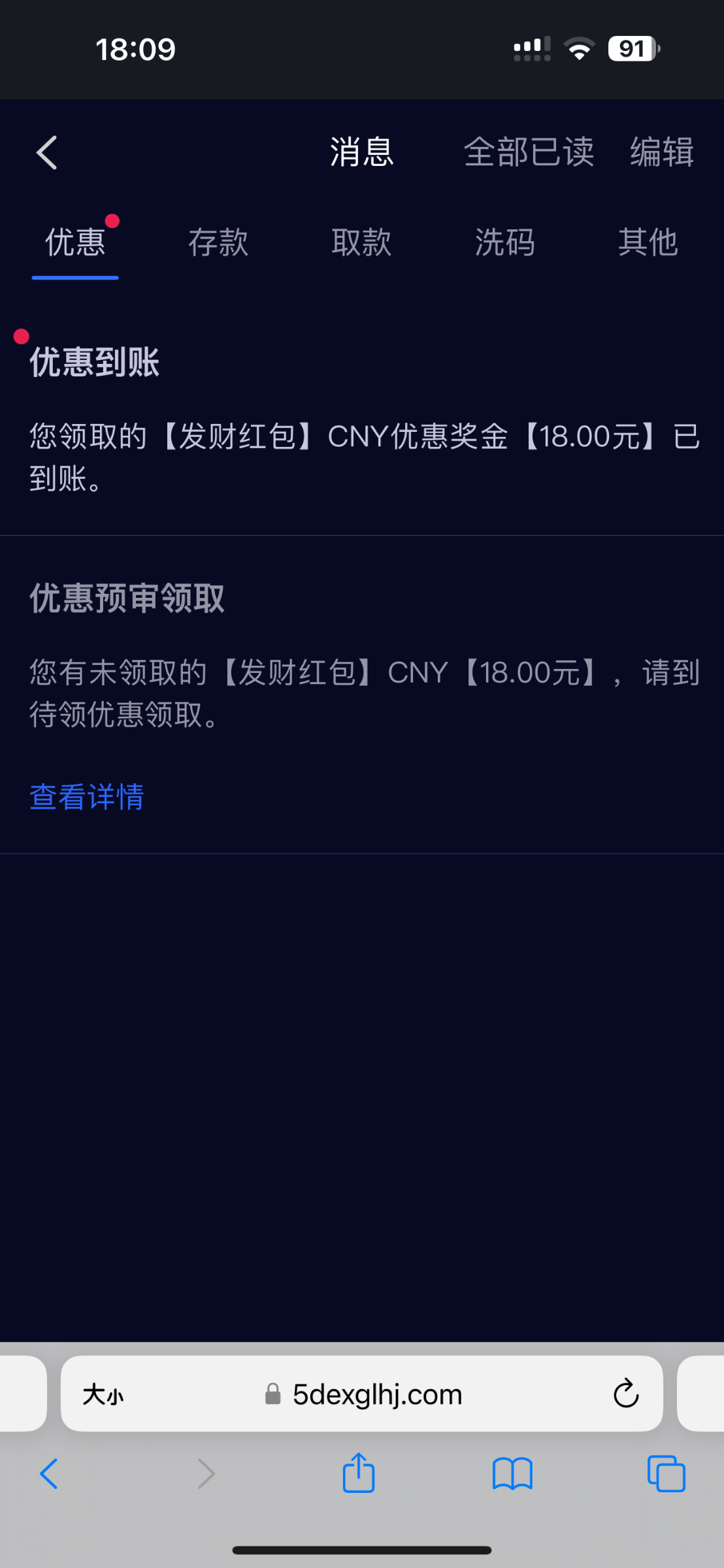Tap the Safari back arrow
The width and height of the screenshot is (724, 1568).
49,1474
